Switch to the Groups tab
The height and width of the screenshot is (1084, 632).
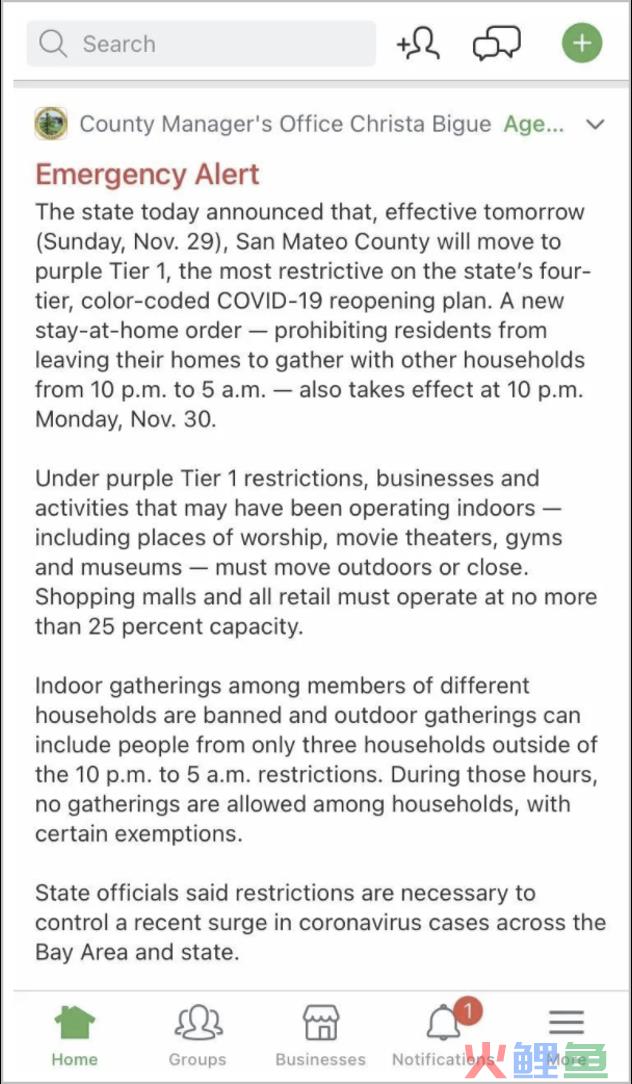pos(198,1036)
